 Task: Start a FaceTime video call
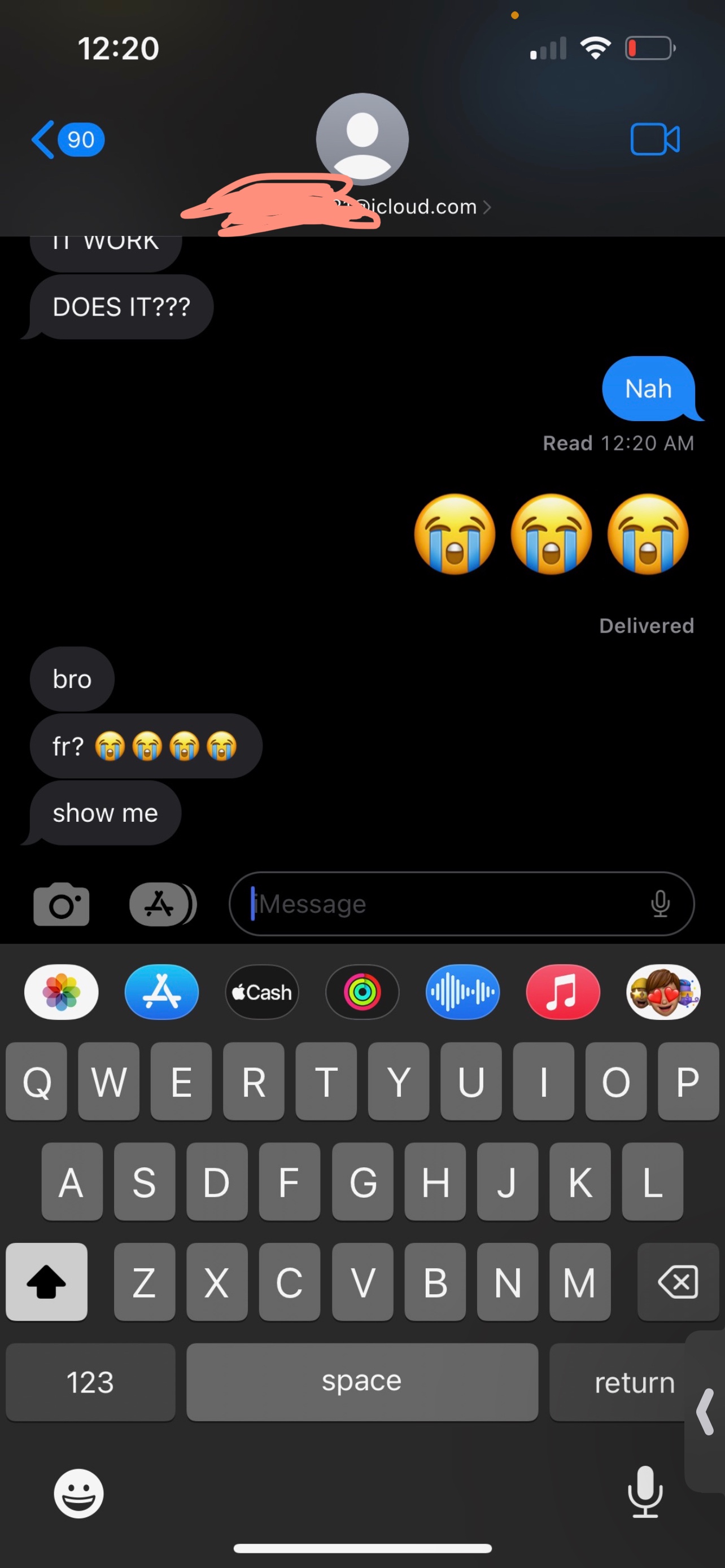pos(655,139)
